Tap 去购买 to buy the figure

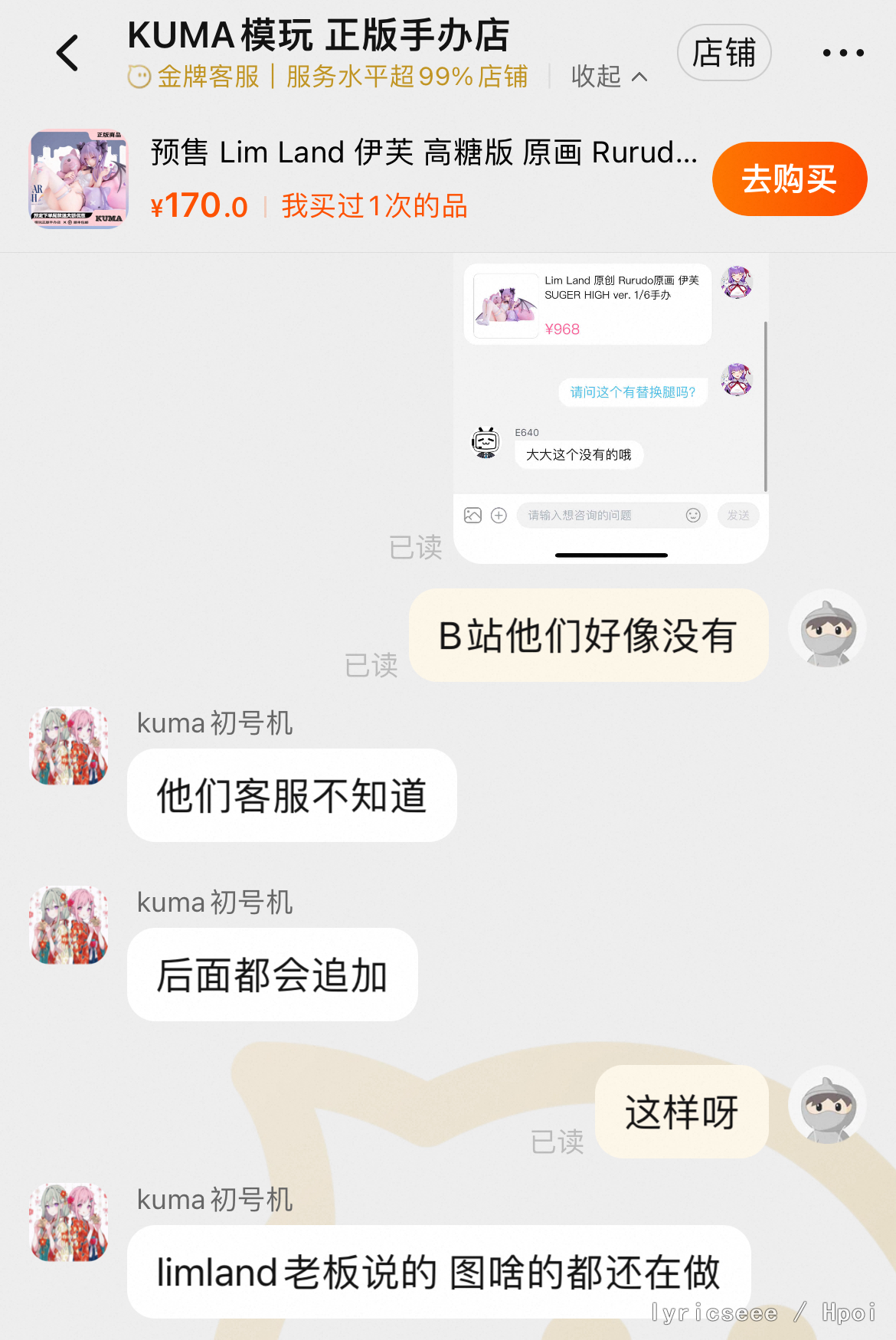(789, 179)
